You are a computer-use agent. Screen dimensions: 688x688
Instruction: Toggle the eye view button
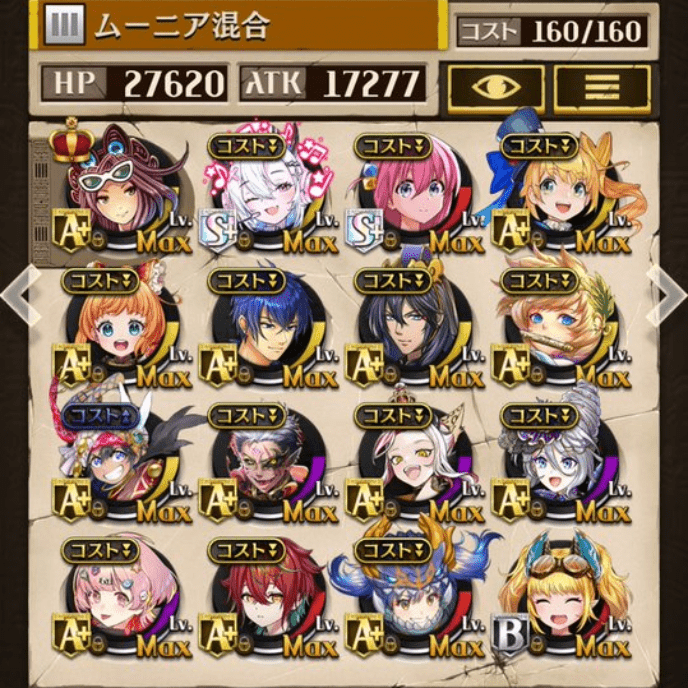496,88
